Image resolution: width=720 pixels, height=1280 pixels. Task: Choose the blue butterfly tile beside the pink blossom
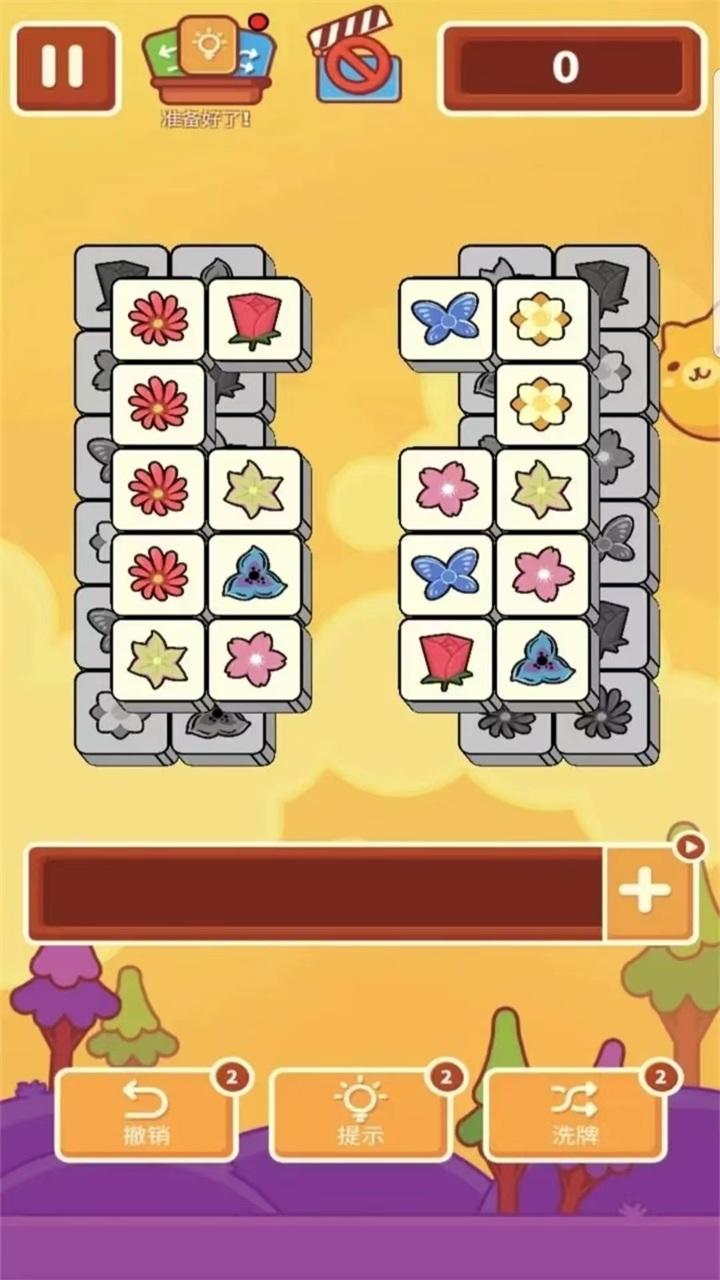[x=446, y=575]
